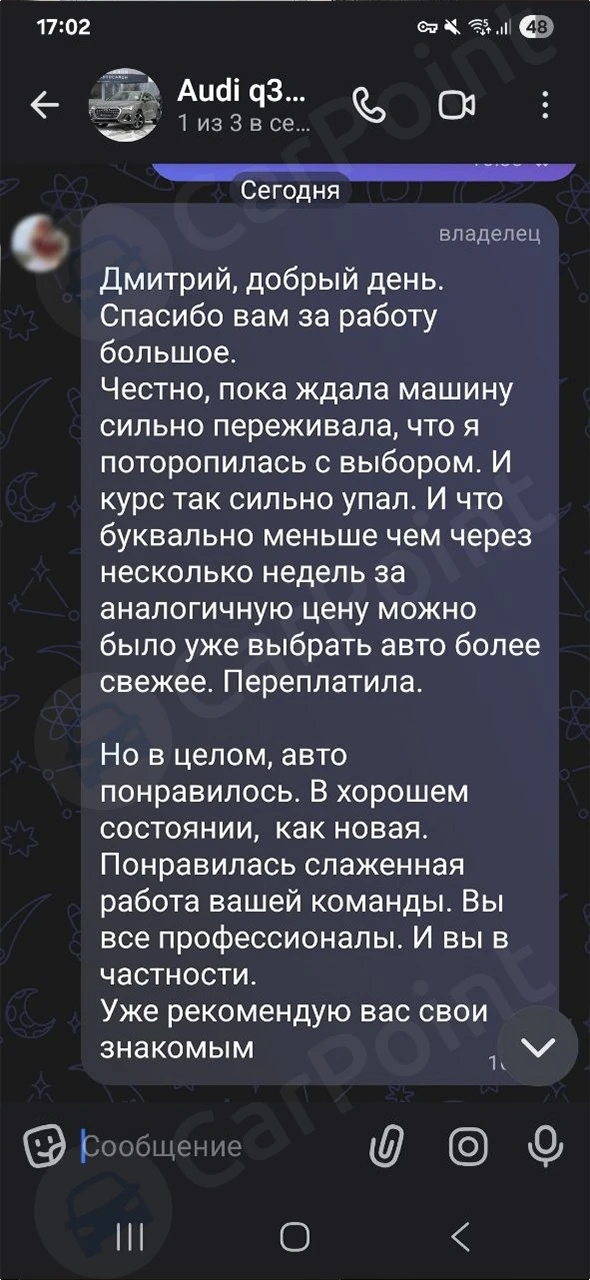The width and height of the screenshot is (590, 1280).
Task: Attach a file with the paperclip
Action: point(386,1145)
